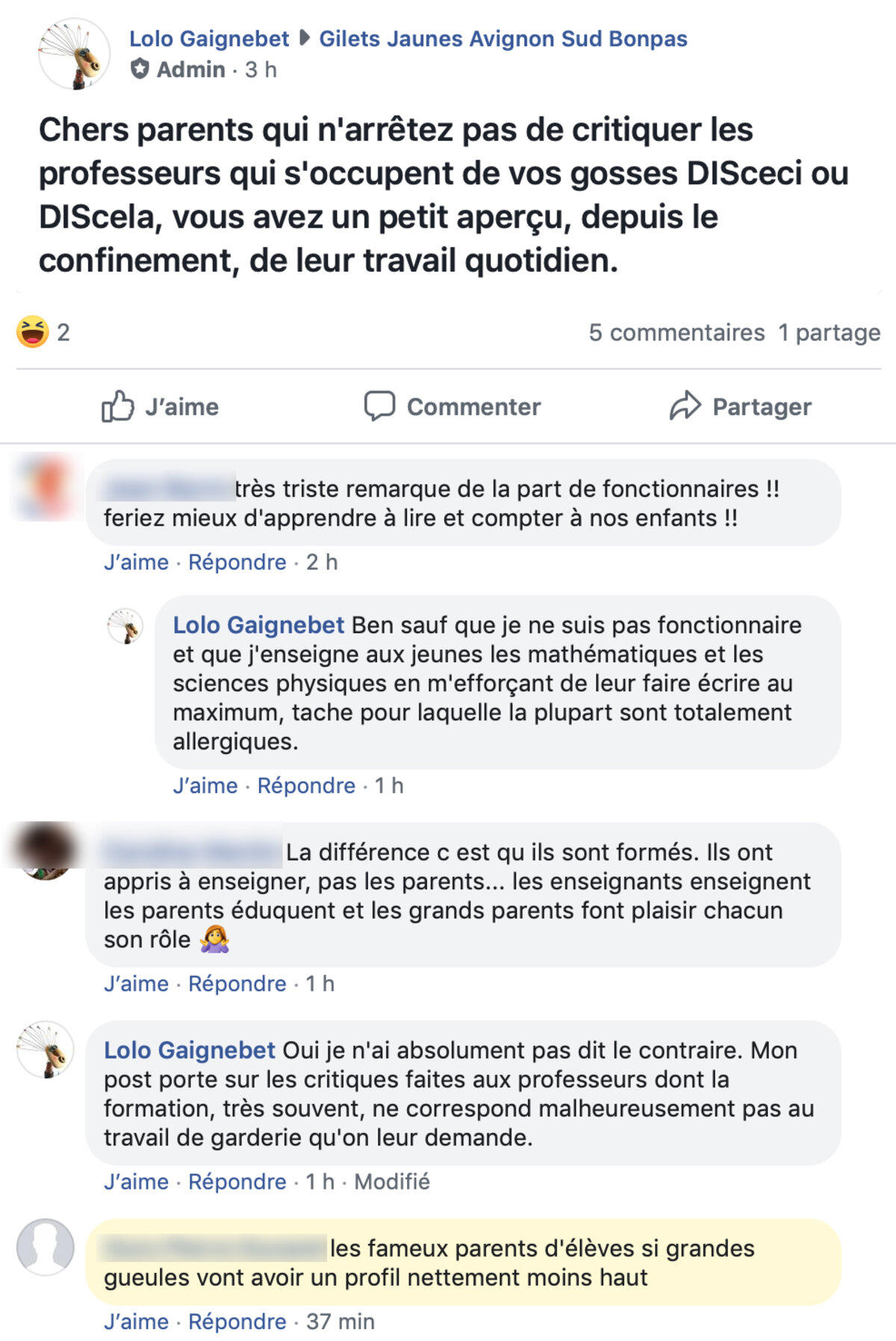Viewport: 896px width, 1341px height.
Task: Share the post via Partager
Action: click(x=741, y=407)
